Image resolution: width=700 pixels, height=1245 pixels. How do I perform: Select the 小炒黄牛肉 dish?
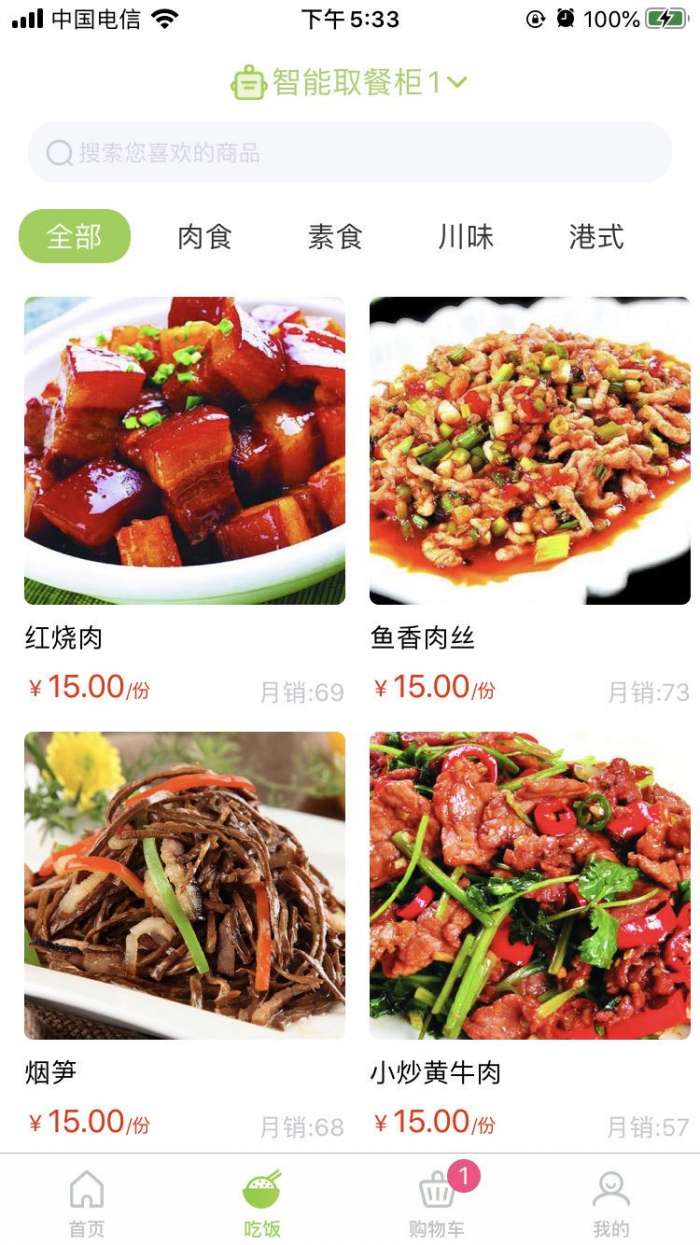530,886
